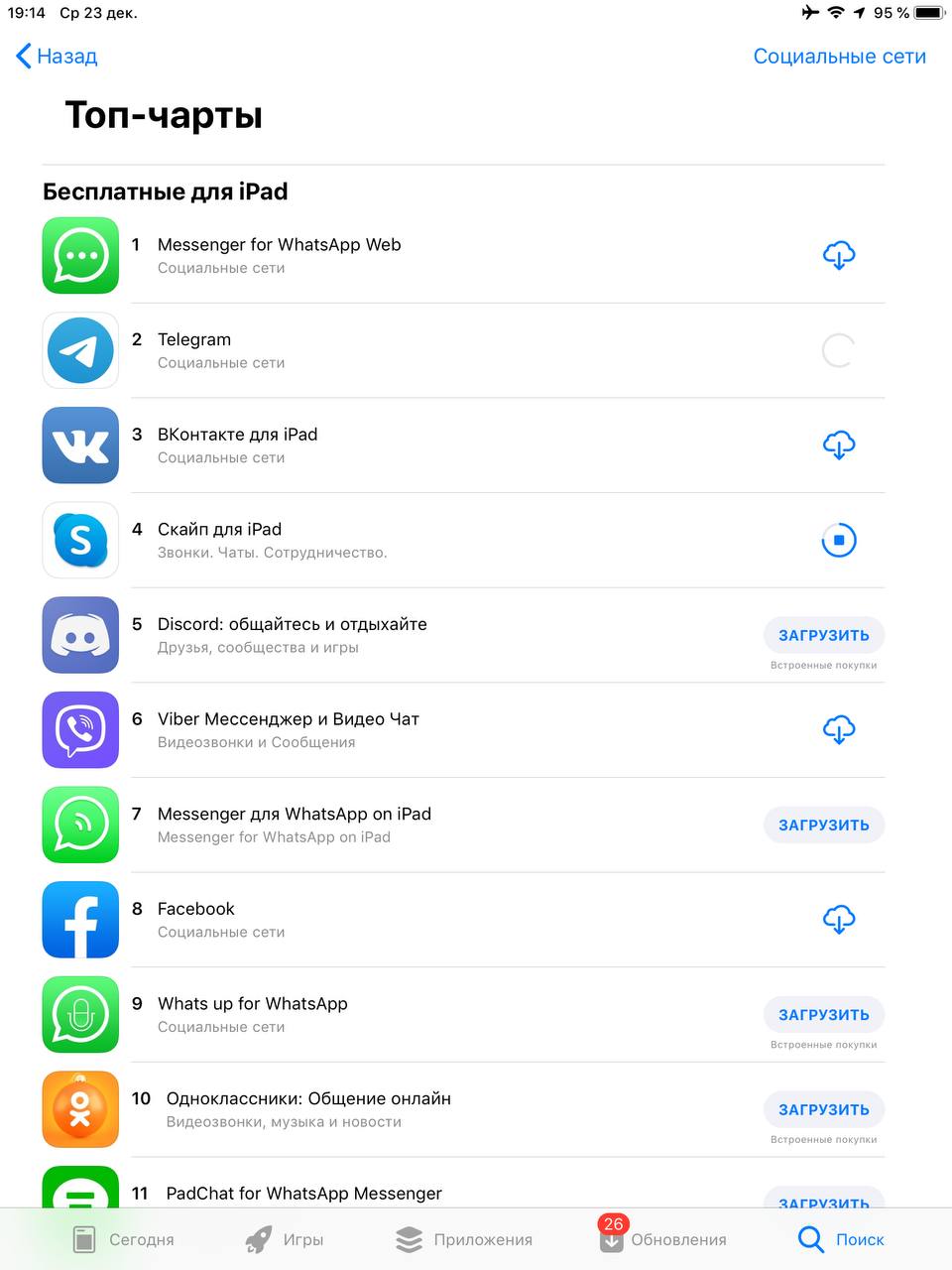Open the Социальные сети category selector
This screenshot has width=952, height=1270.
tap(839, 57)
